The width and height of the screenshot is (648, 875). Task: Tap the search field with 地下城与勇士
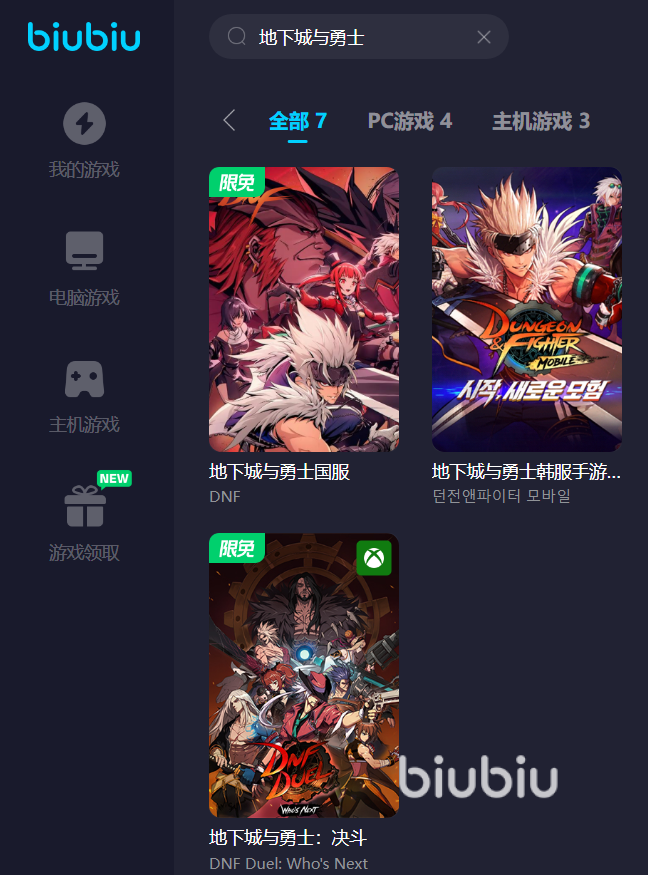350,37
